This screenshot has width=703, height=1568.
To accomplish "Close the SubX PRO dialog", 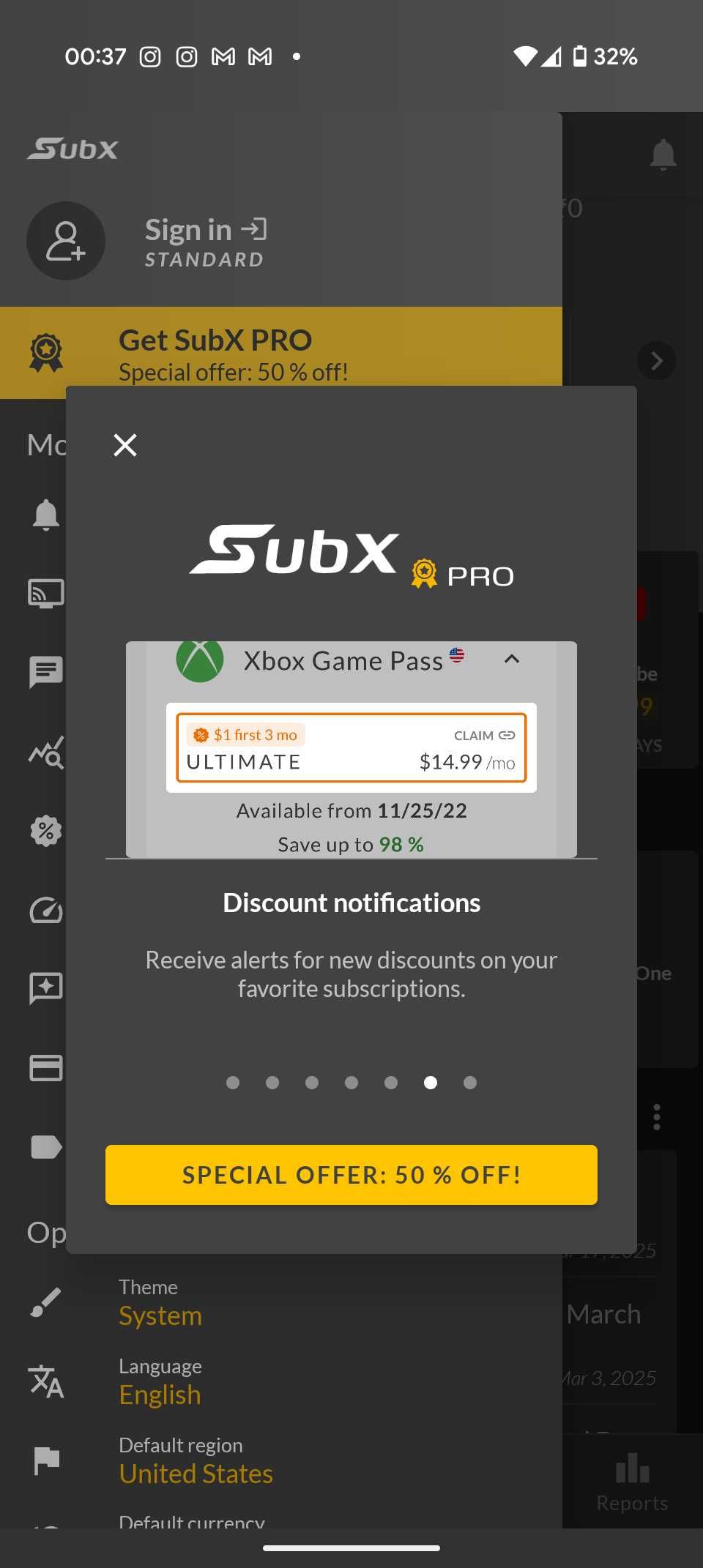I will pyautogui.click(x=125, y=445).
